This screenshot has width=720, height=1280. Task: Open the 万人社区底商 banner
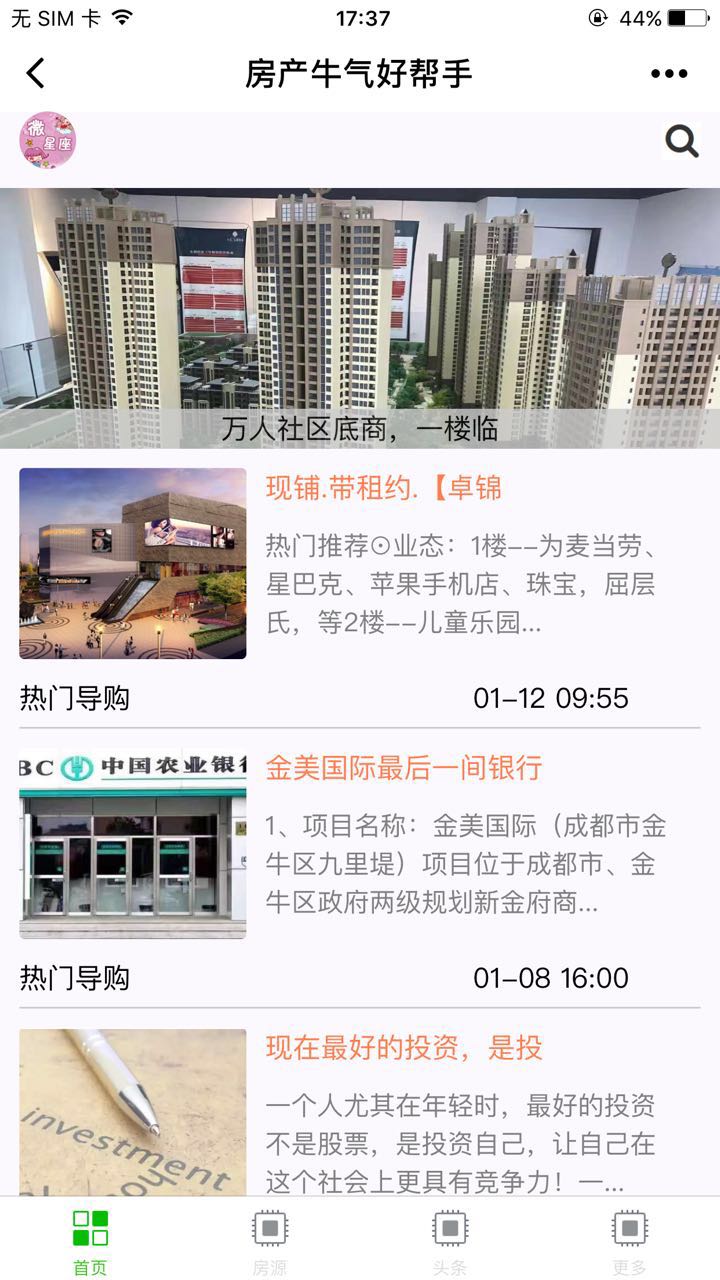point(360,318)
